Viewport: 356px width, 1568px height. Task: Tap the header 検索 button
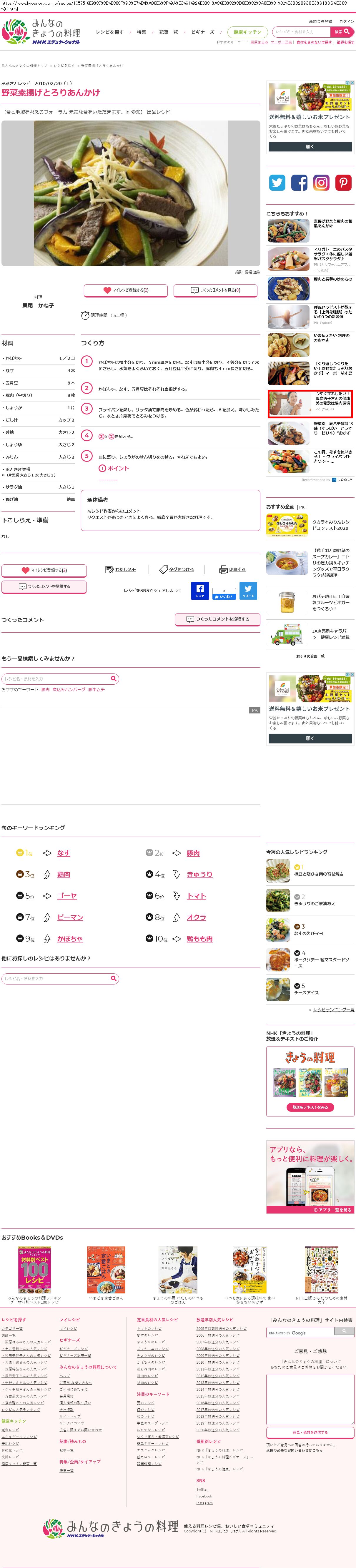(x=338, y=32)
